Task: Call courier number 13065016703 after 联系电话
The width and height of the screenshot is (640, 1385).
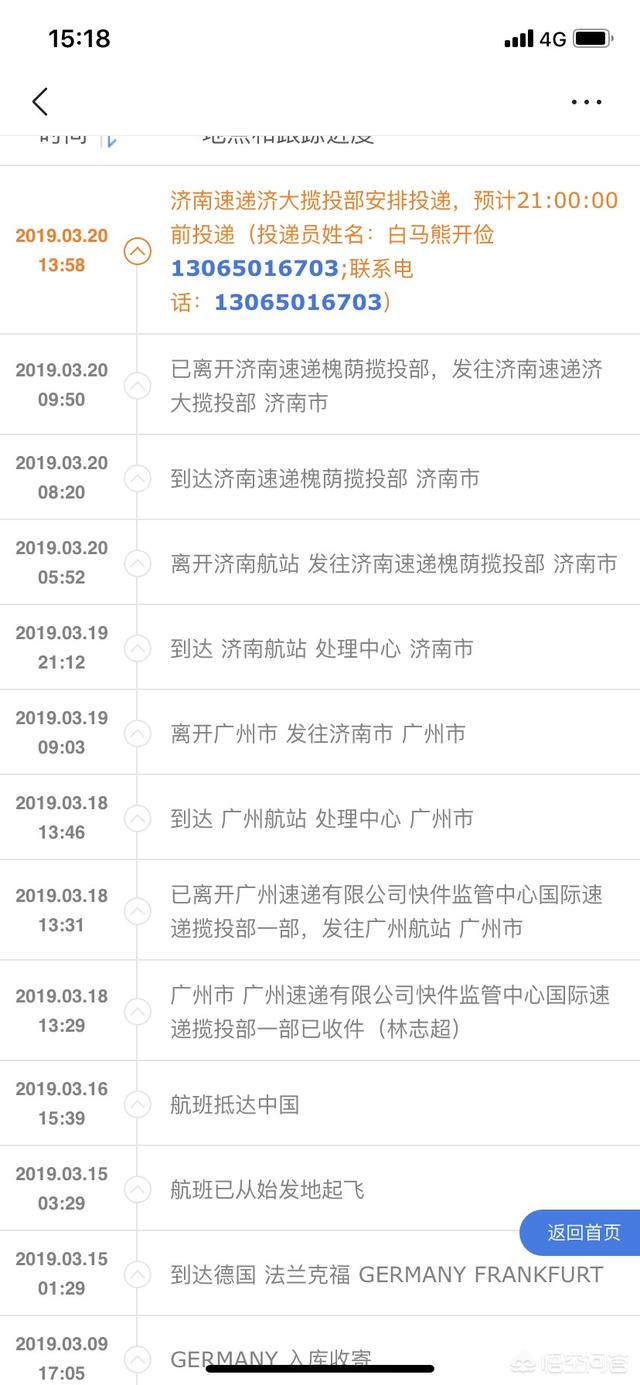Action: click(298, 302)
